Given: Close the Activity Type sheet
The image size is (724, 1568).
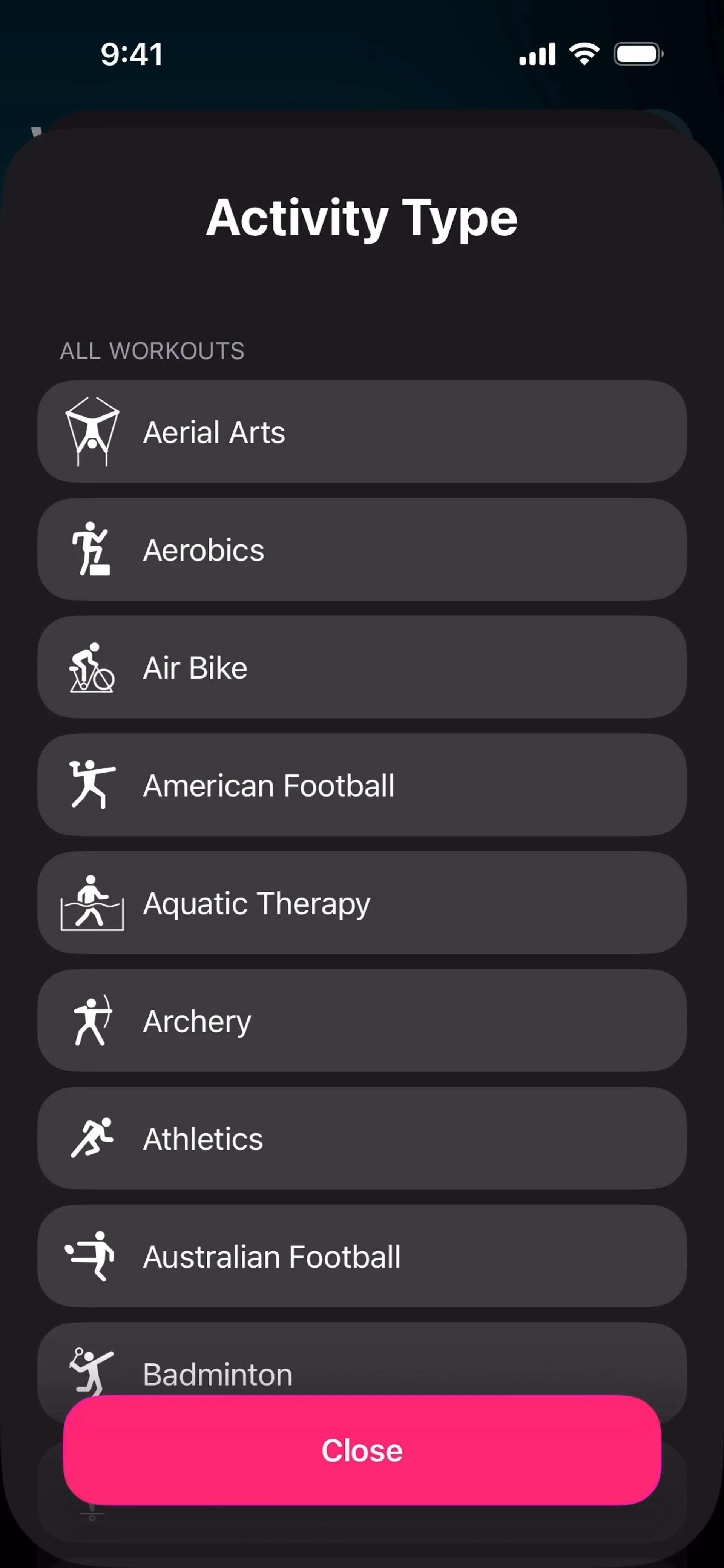Looking at the screenshot, I should 362,1450.
